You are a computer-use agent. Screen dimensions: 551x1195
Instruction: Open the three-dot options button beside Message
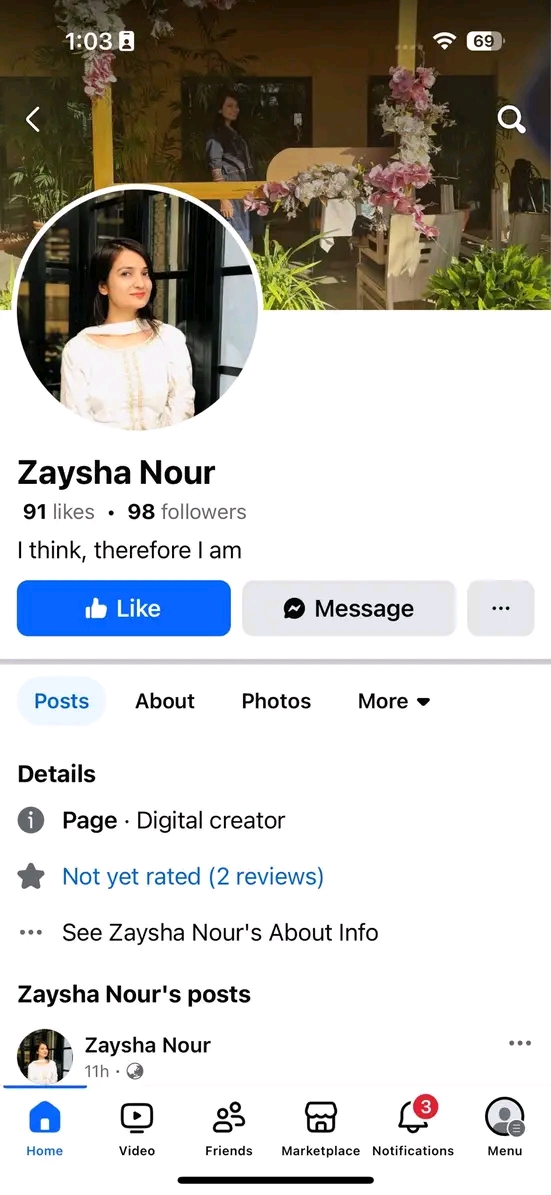coord(501,608)
